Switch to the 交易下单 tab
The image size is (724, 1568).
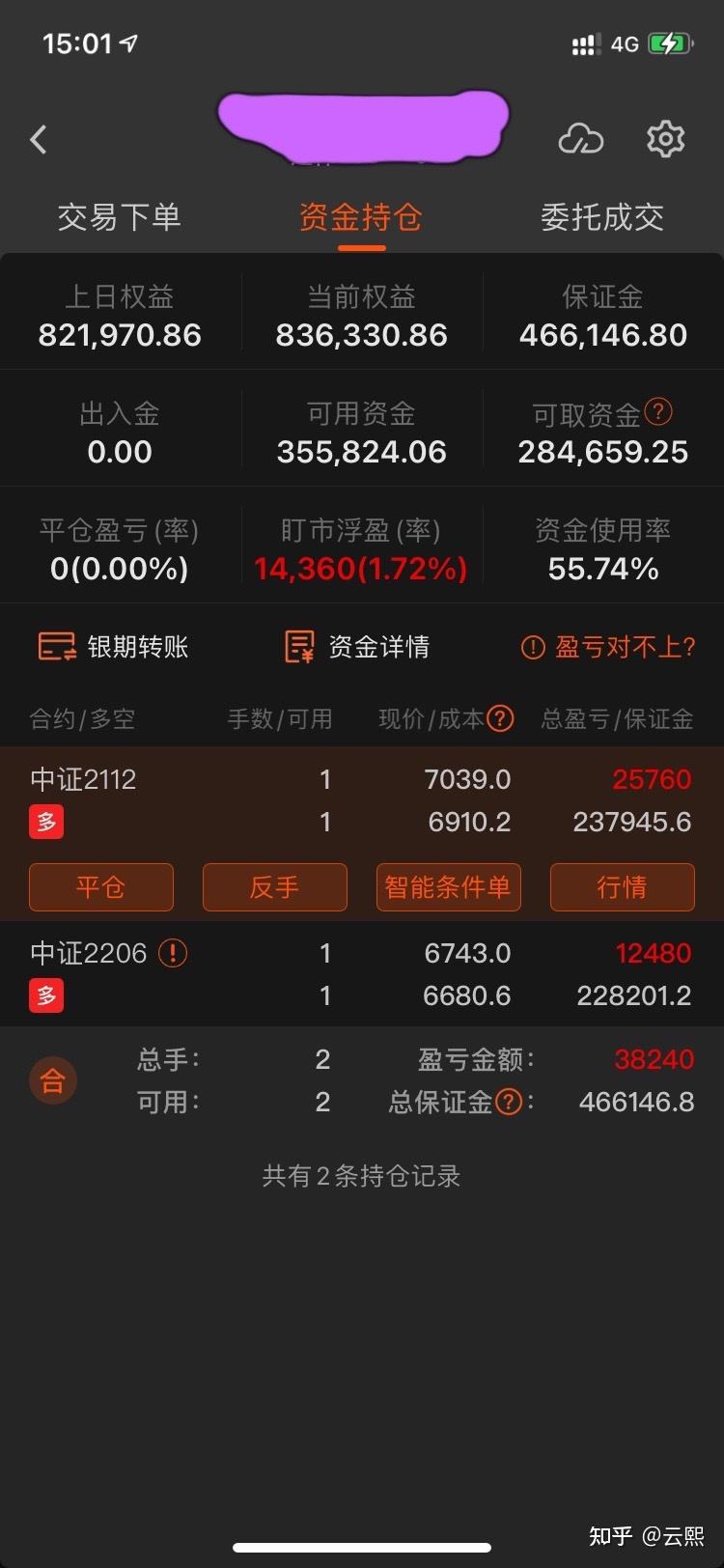point(120,217)
